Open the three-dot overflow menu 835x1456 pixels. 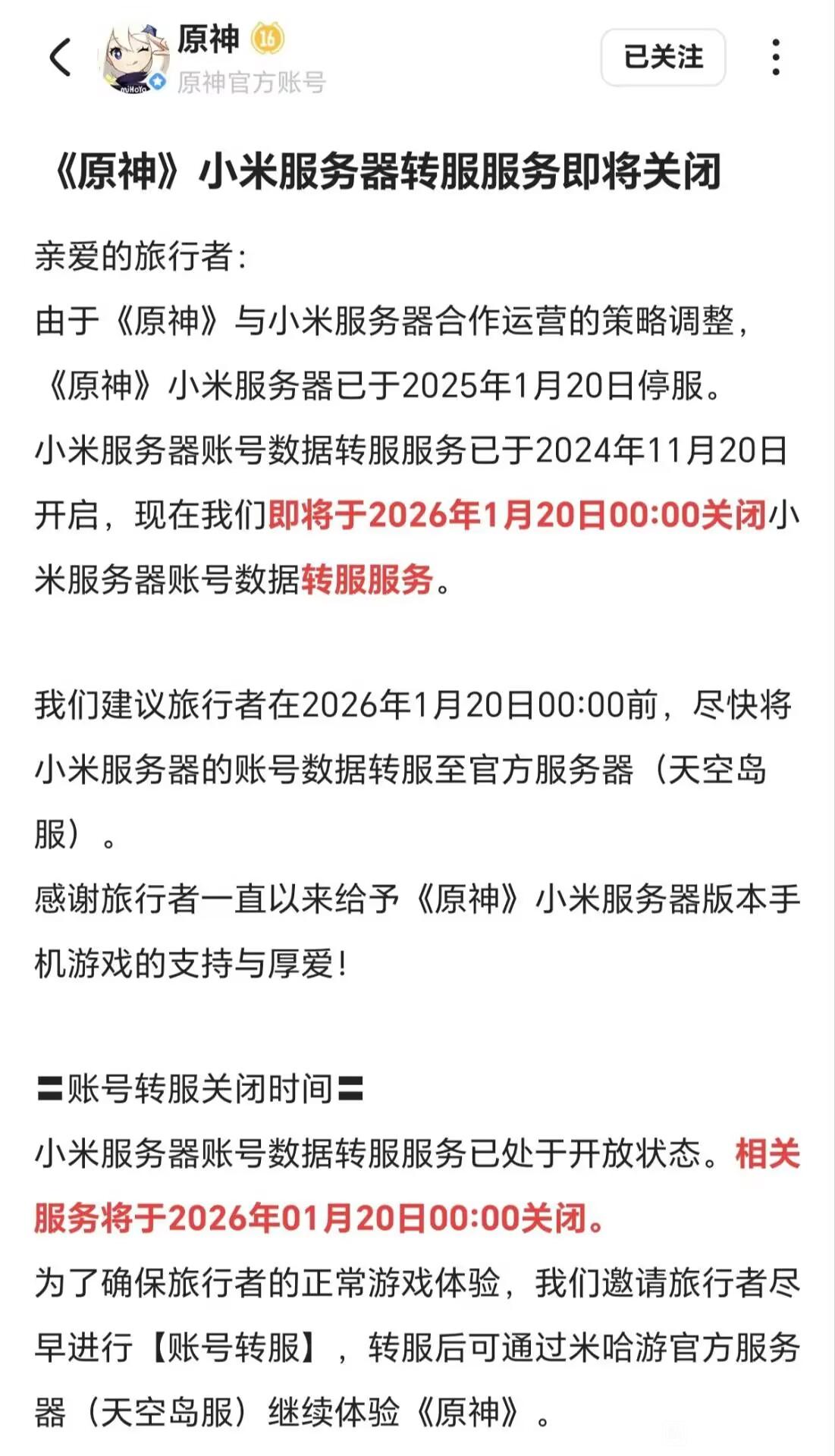click(x=775, y=58)
